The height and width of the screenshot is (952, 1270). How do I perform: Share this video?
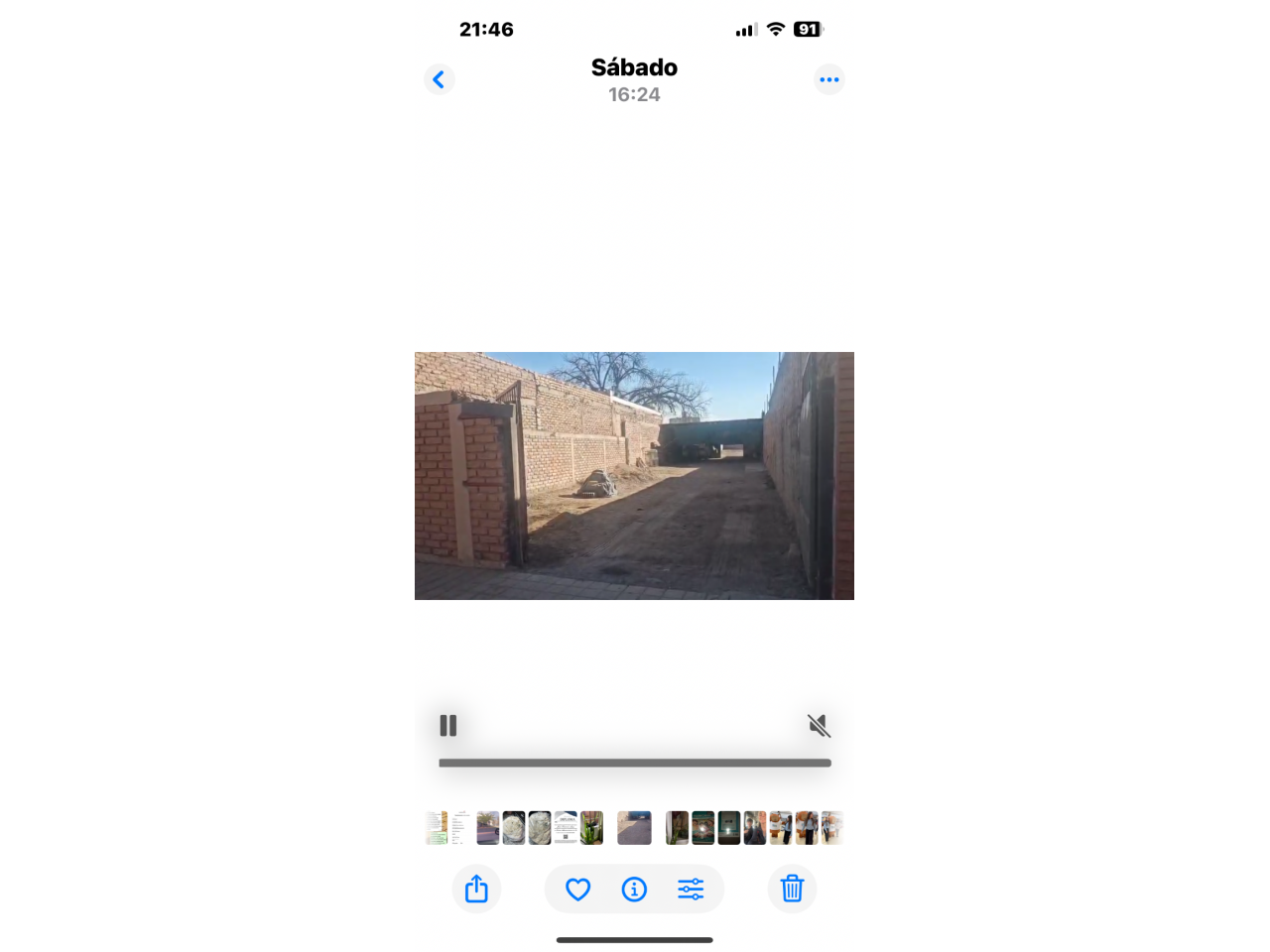point(476,889)
